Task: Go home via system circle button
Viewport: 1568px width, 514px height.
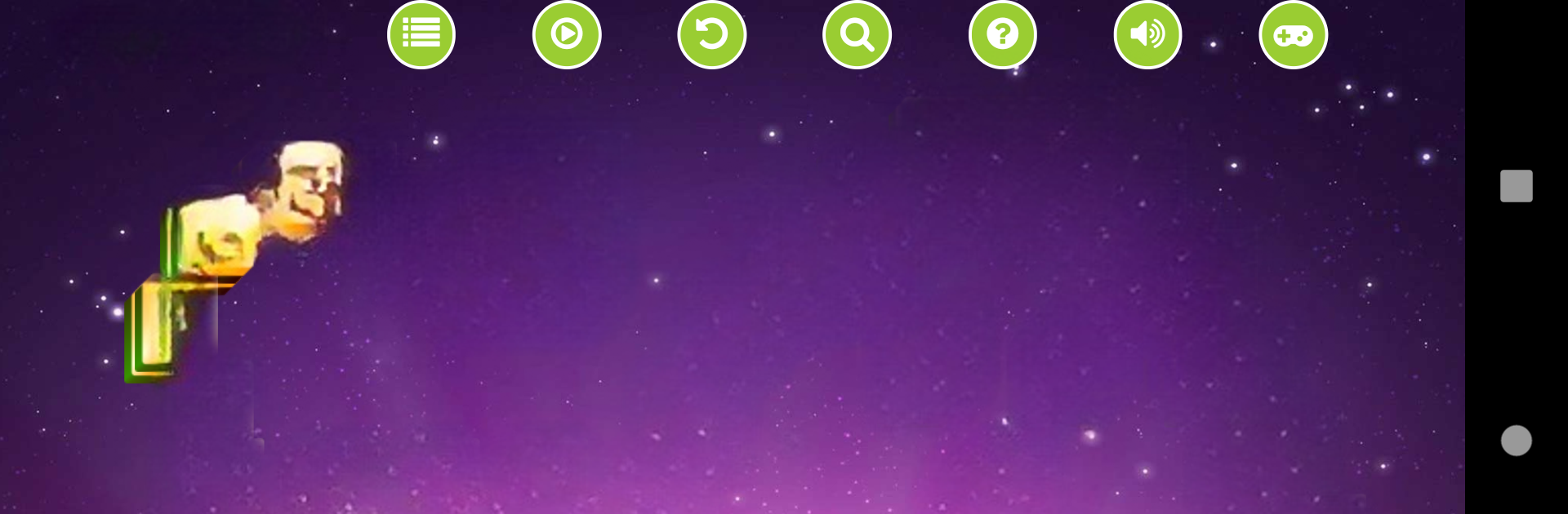Action: [x=1517, y=441]
